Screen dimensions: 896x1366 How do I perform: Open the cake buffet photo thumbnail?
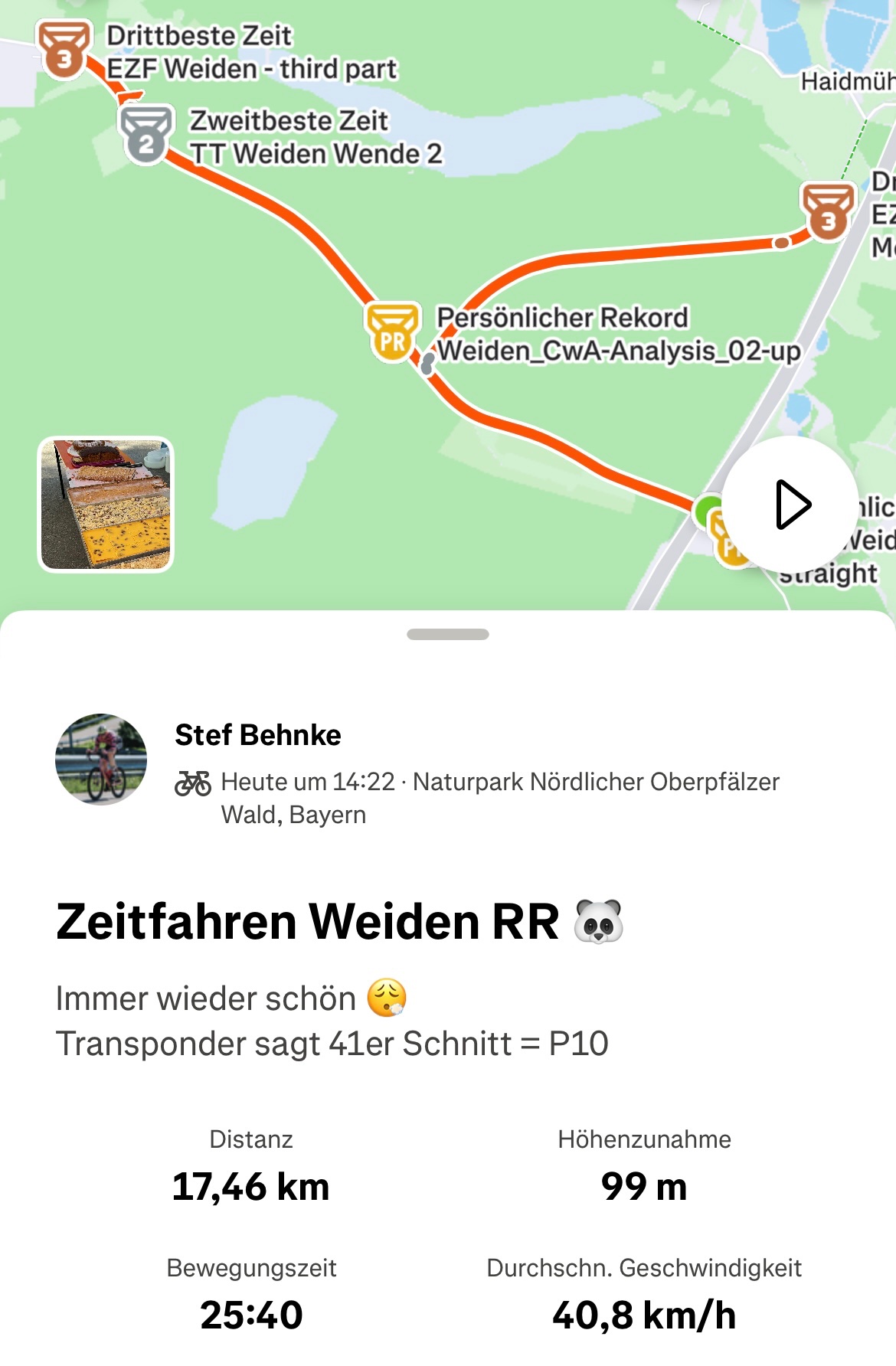point(106,505)
